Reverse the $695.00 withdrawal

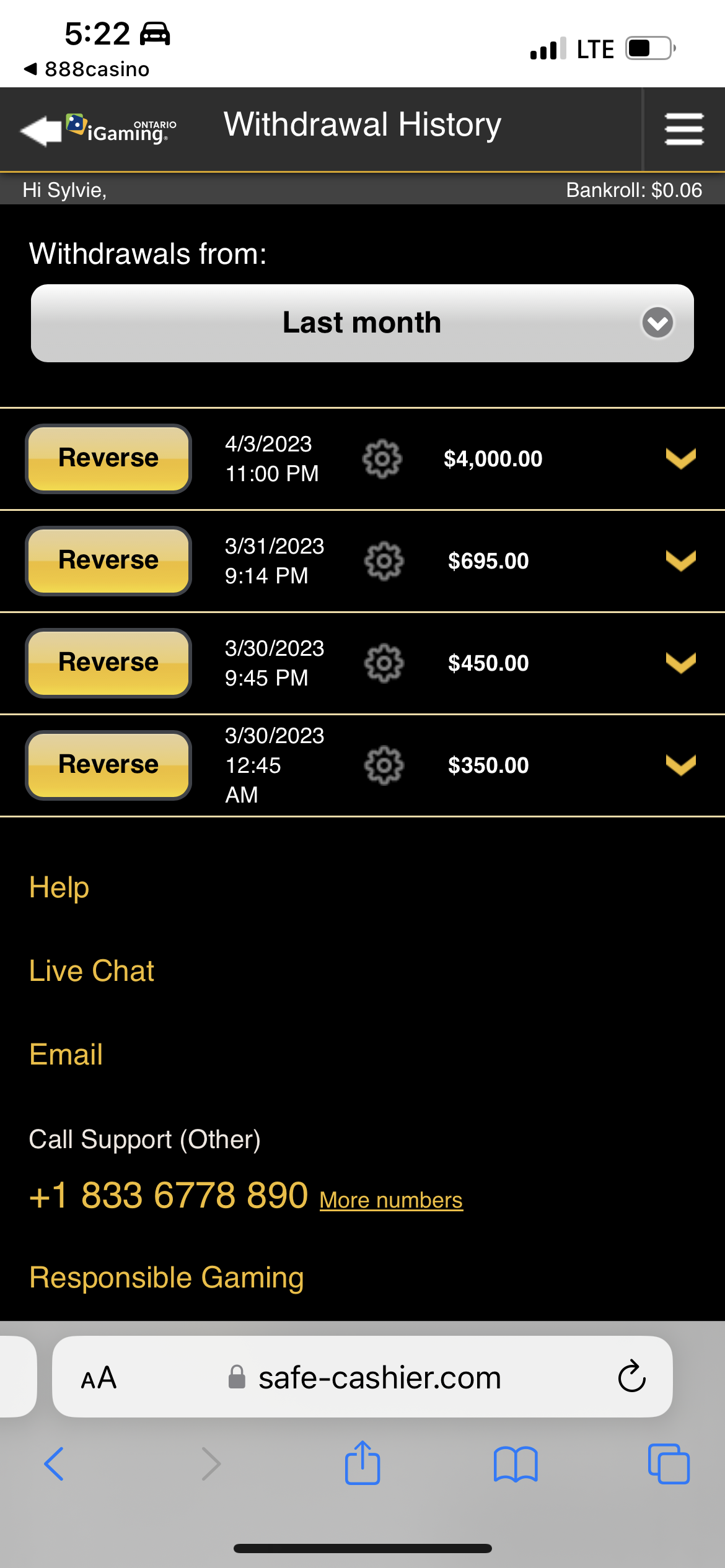pos(108,561)
